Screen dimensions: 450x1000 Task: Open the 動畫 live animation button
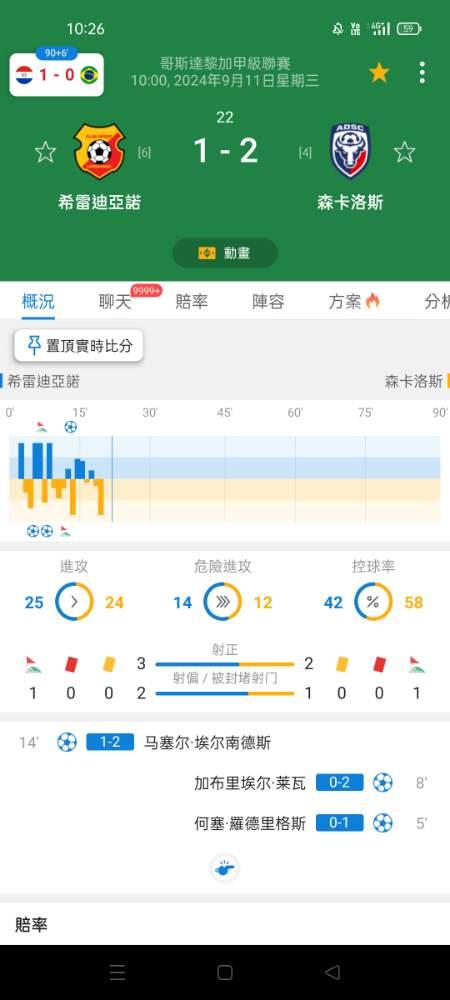tap(225, 253)
